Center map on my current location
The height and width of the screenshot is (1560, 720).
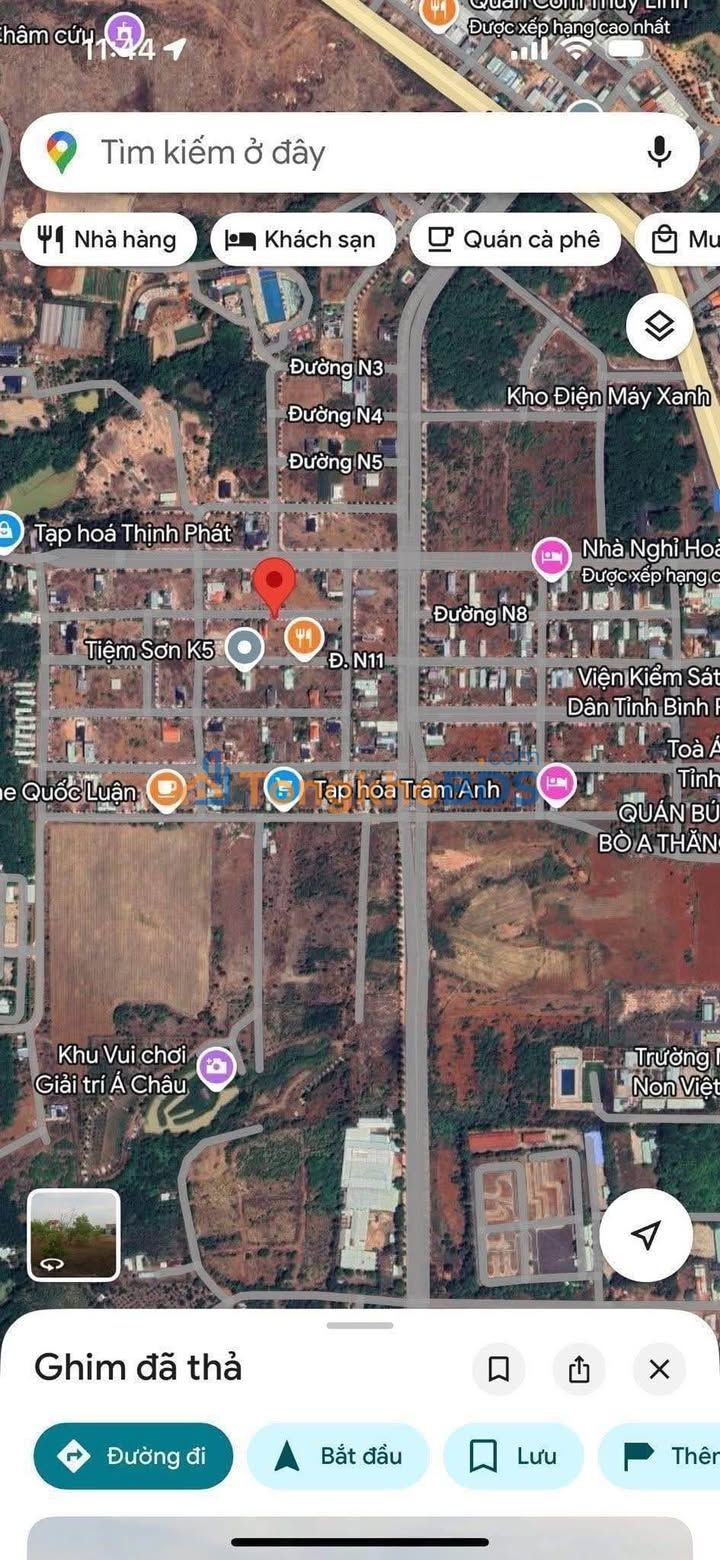point(646,1235)
